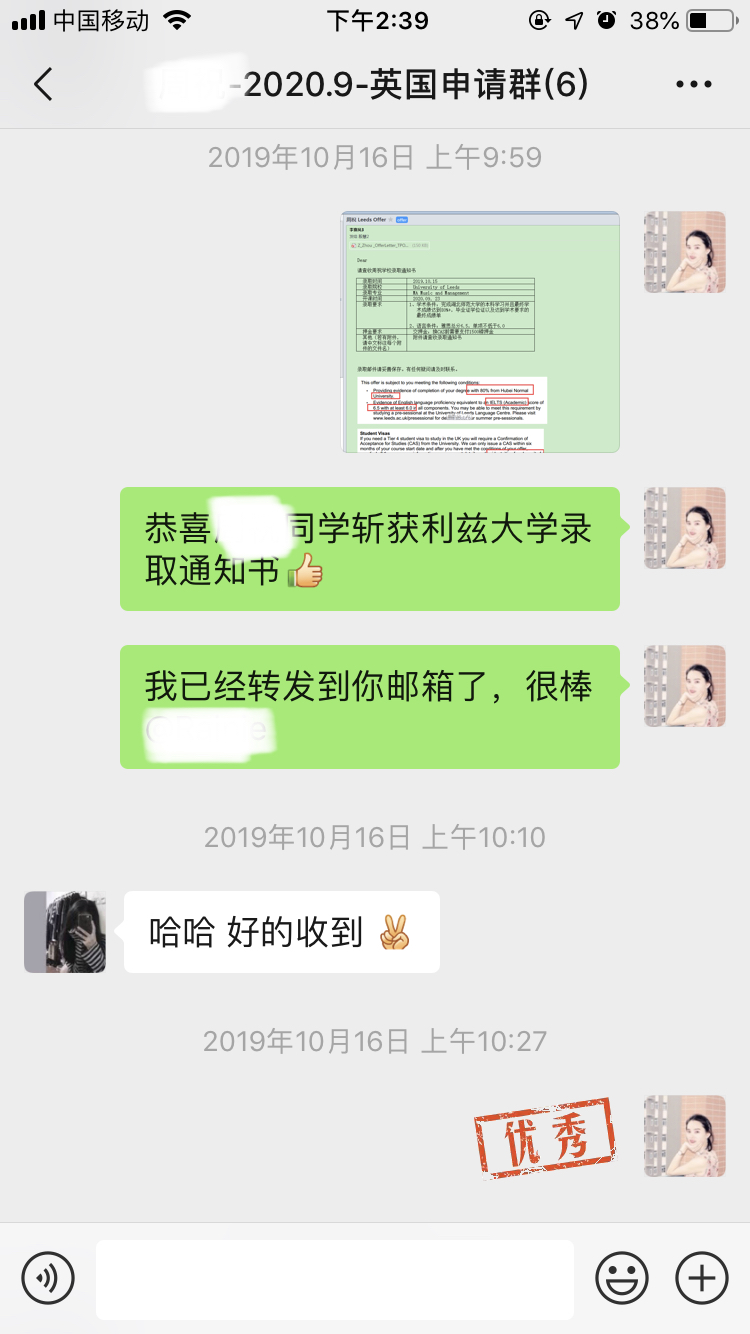Viewport: 750px width, 1334px height.
Task: Open the group chat overflow menu
Action: tap(693, 85)
